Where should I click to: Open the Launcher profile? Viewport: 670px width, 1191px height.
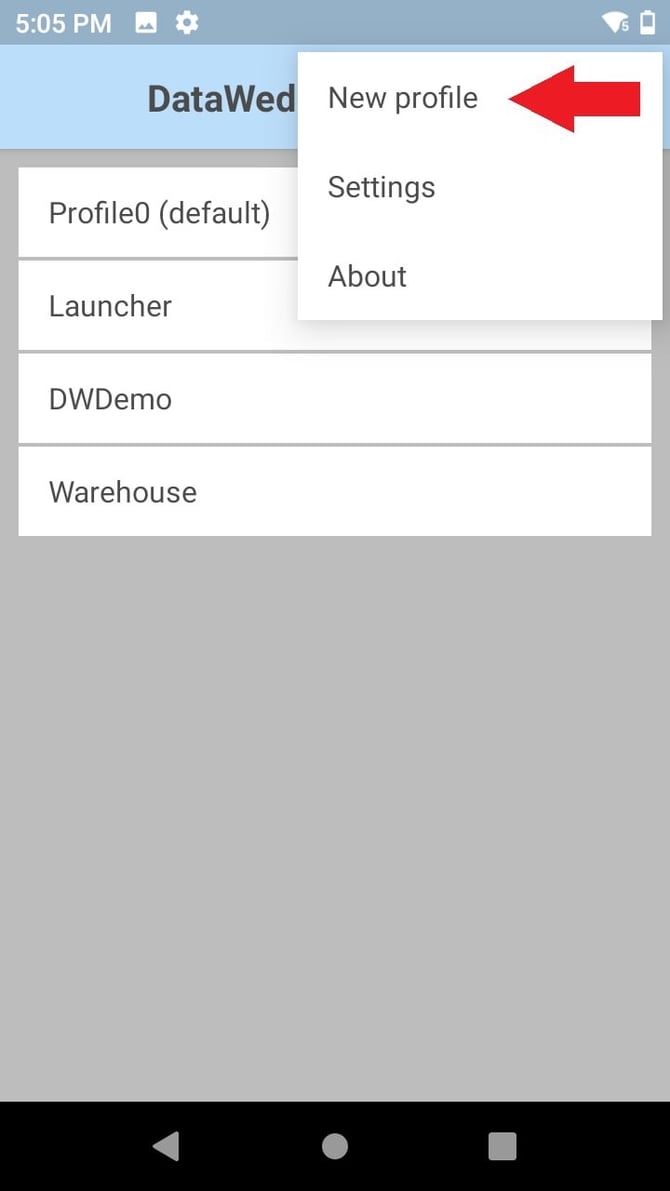(x=110, y=306)
